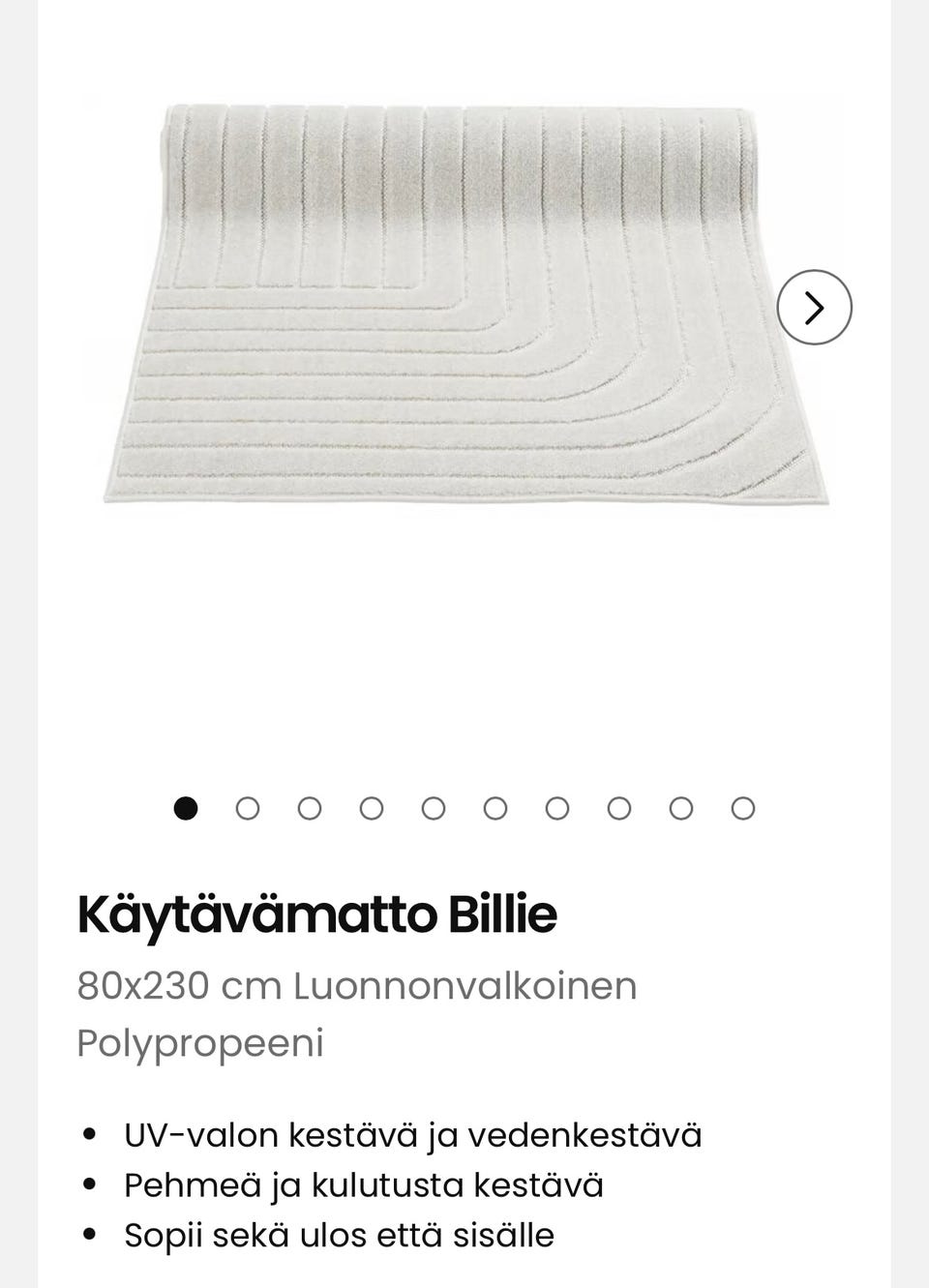
Task: Click the Pehmeä ja kulutusta kestävä line
Action: coord(363,1184)
